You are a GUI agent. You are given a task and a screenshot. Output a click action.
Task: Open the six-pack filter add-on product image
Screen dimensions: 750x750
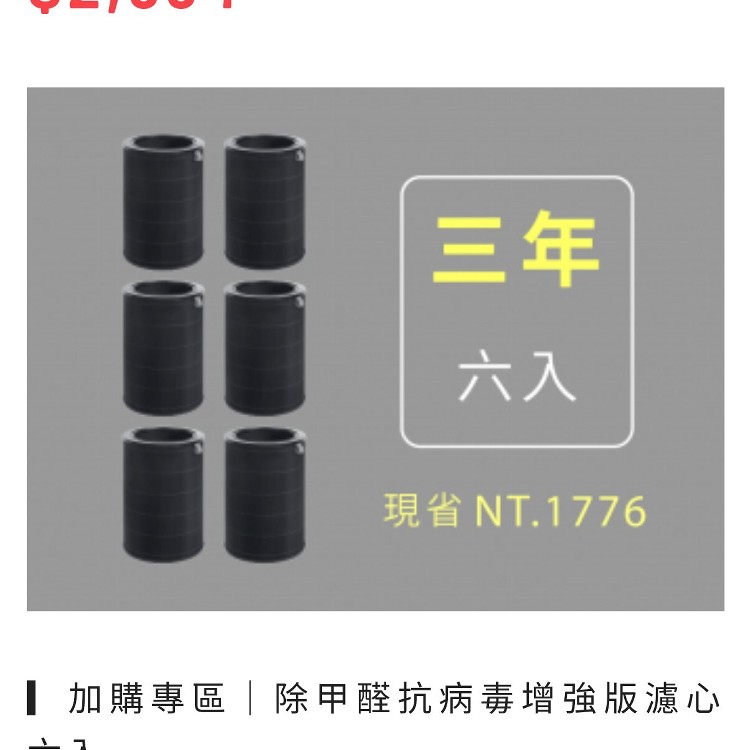coord(375,348)
